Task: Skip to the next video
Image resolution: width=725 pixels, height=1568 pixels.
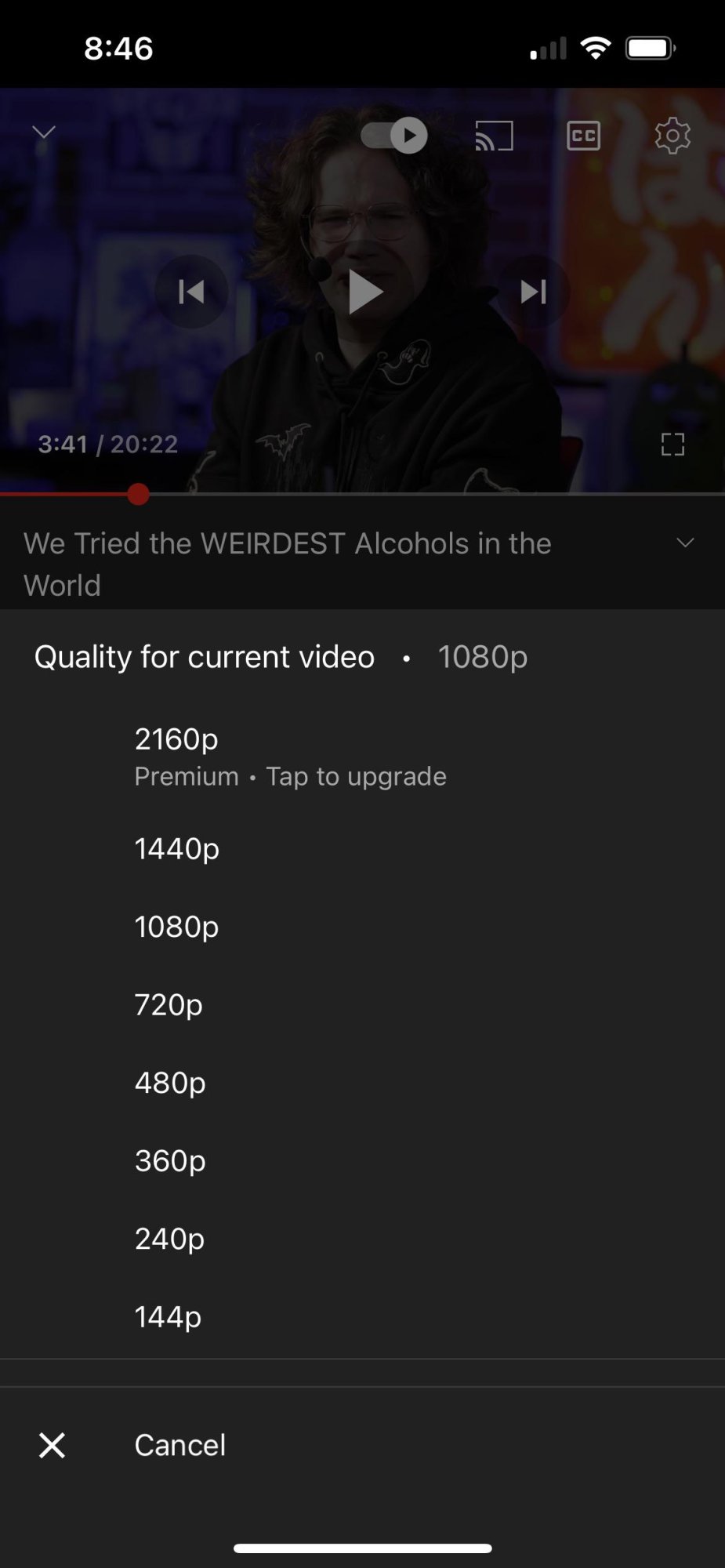Action: click(532, 291)
